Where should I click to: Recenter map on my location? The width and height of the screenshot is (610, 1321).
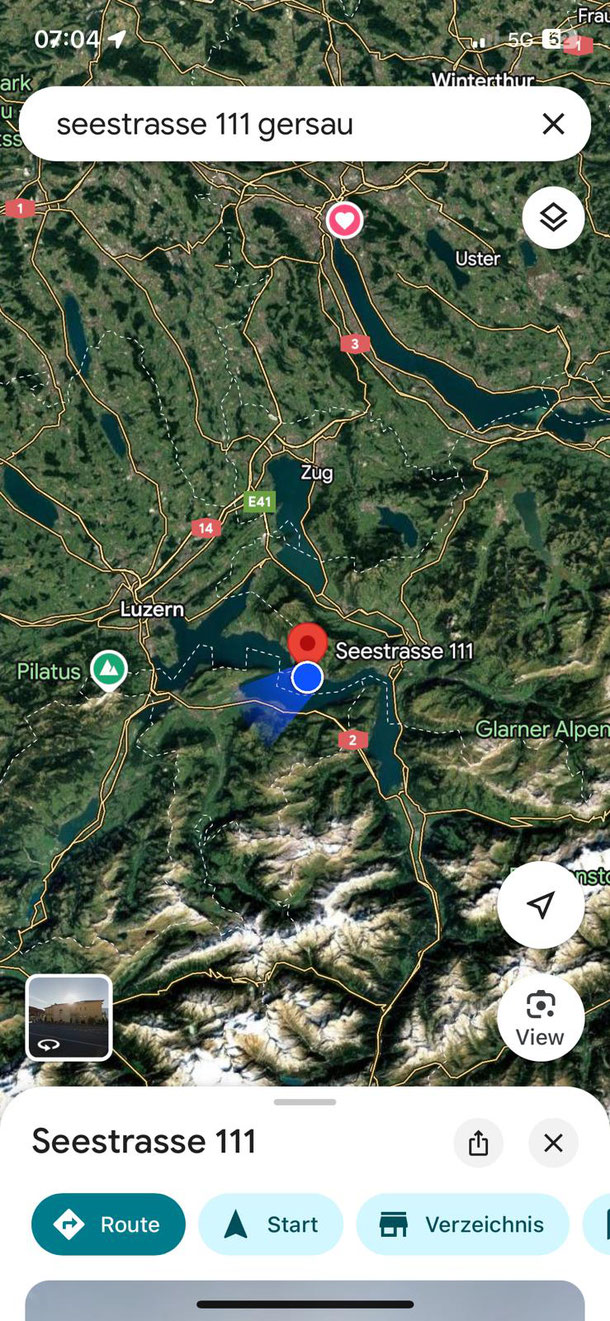point(541,905)
